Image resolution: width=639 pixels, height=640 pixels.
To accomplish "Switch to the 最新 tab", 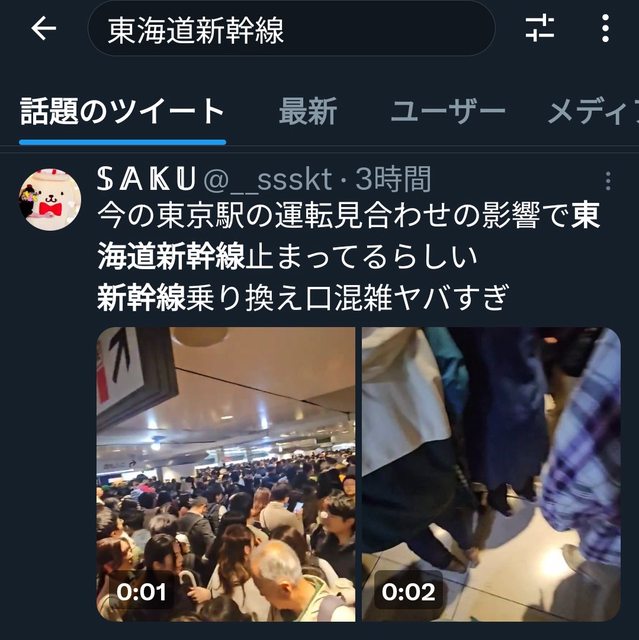I will [308, 112].
